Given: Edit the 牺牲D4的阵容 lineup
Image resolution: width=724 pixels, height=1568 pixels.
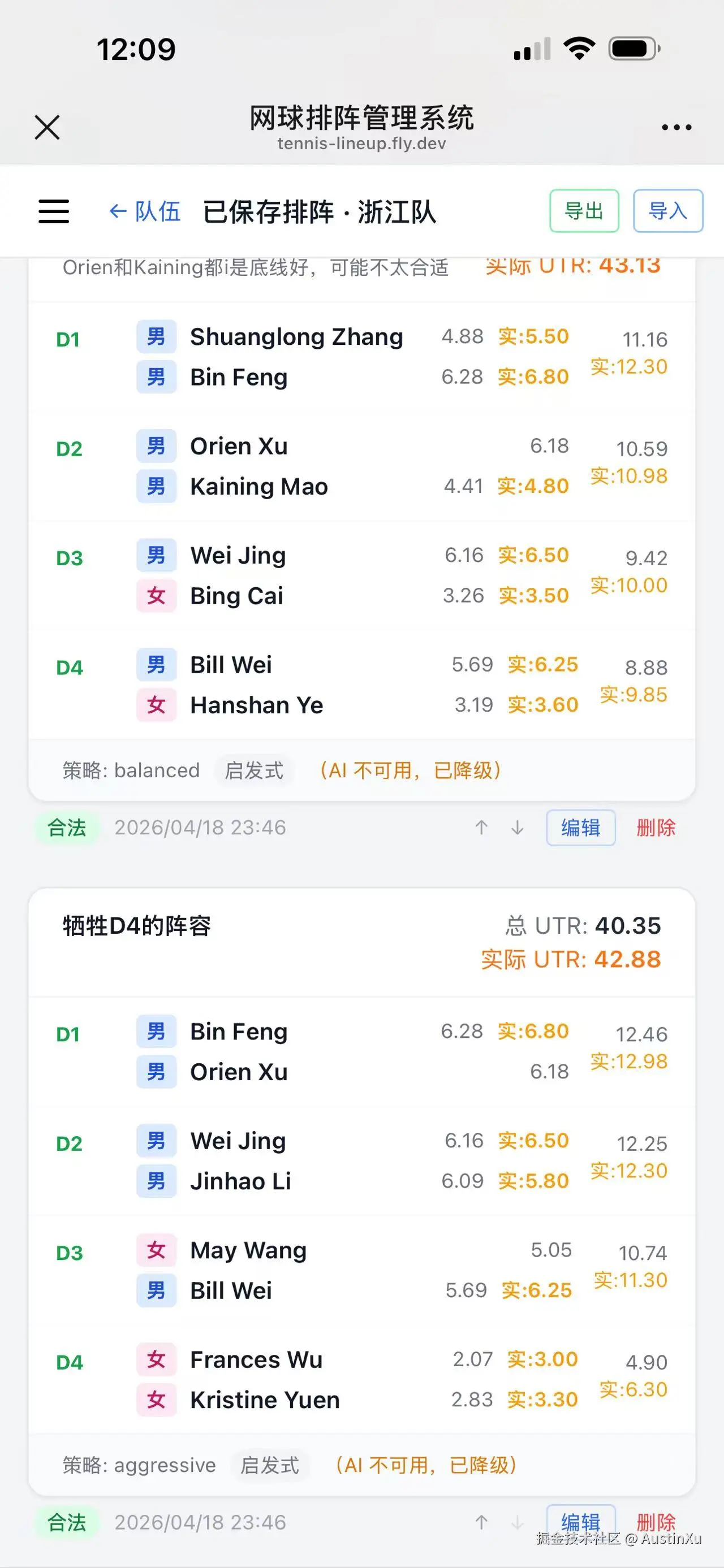Looking at the screenshot, I should [581, 1521].
